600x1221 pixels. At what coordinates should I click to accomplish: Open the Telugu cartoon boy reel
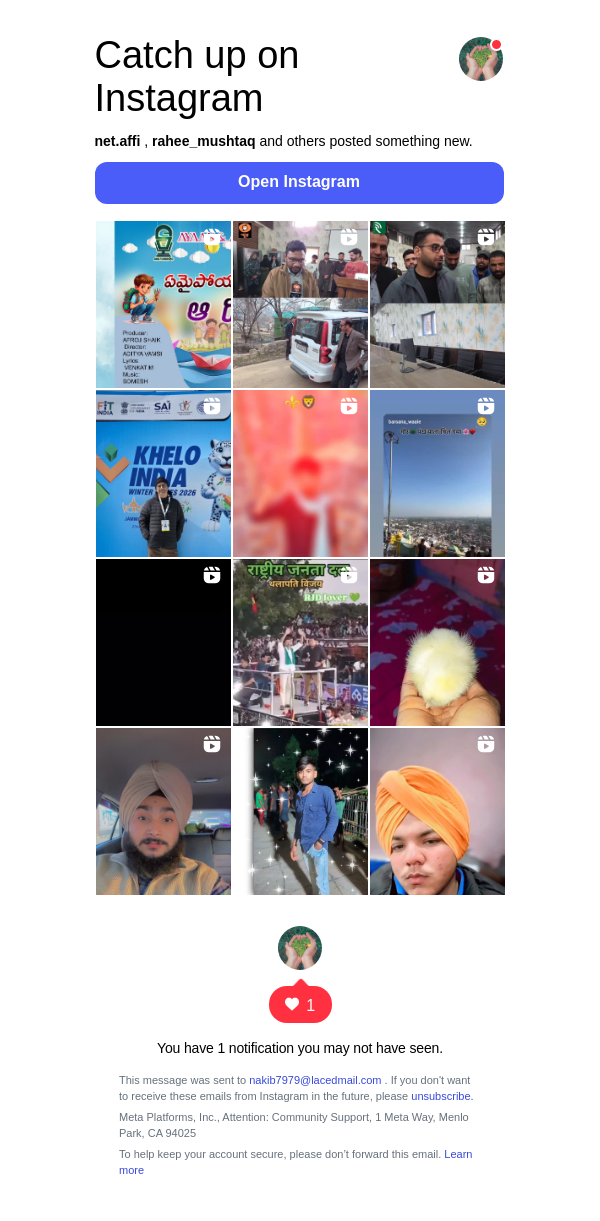pos(163,305)
